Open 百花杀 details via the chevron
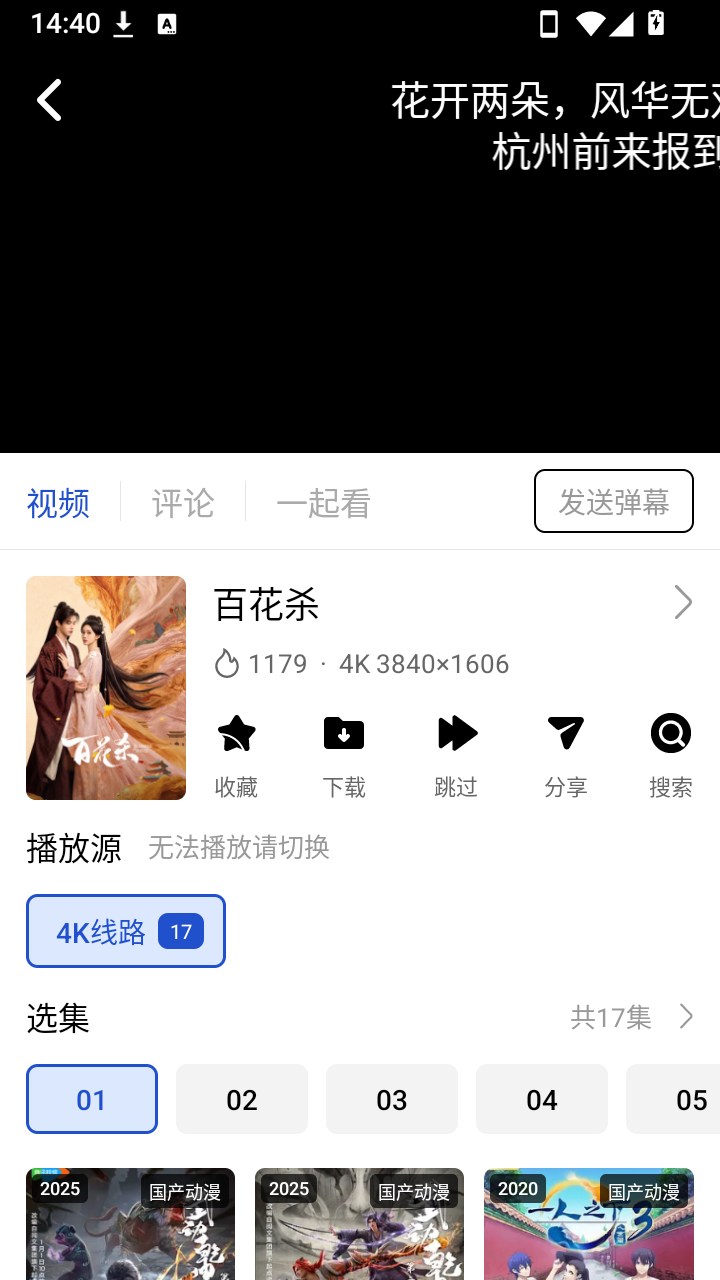The width and height of the screenshot is (720, 1280). tap(683, 602)
